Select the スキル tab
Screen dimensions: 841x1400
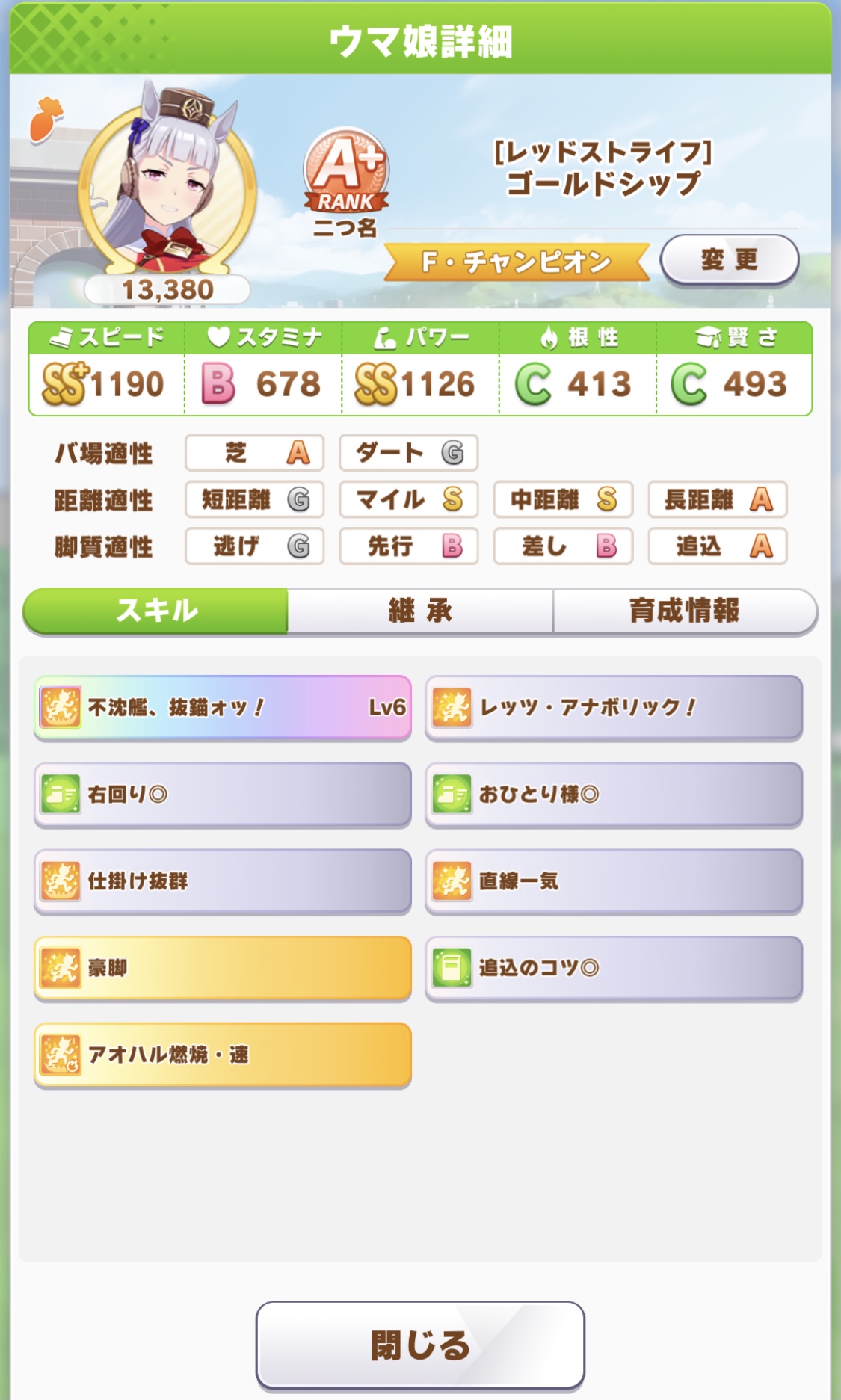pyautogui.click(x=156, y=611)
